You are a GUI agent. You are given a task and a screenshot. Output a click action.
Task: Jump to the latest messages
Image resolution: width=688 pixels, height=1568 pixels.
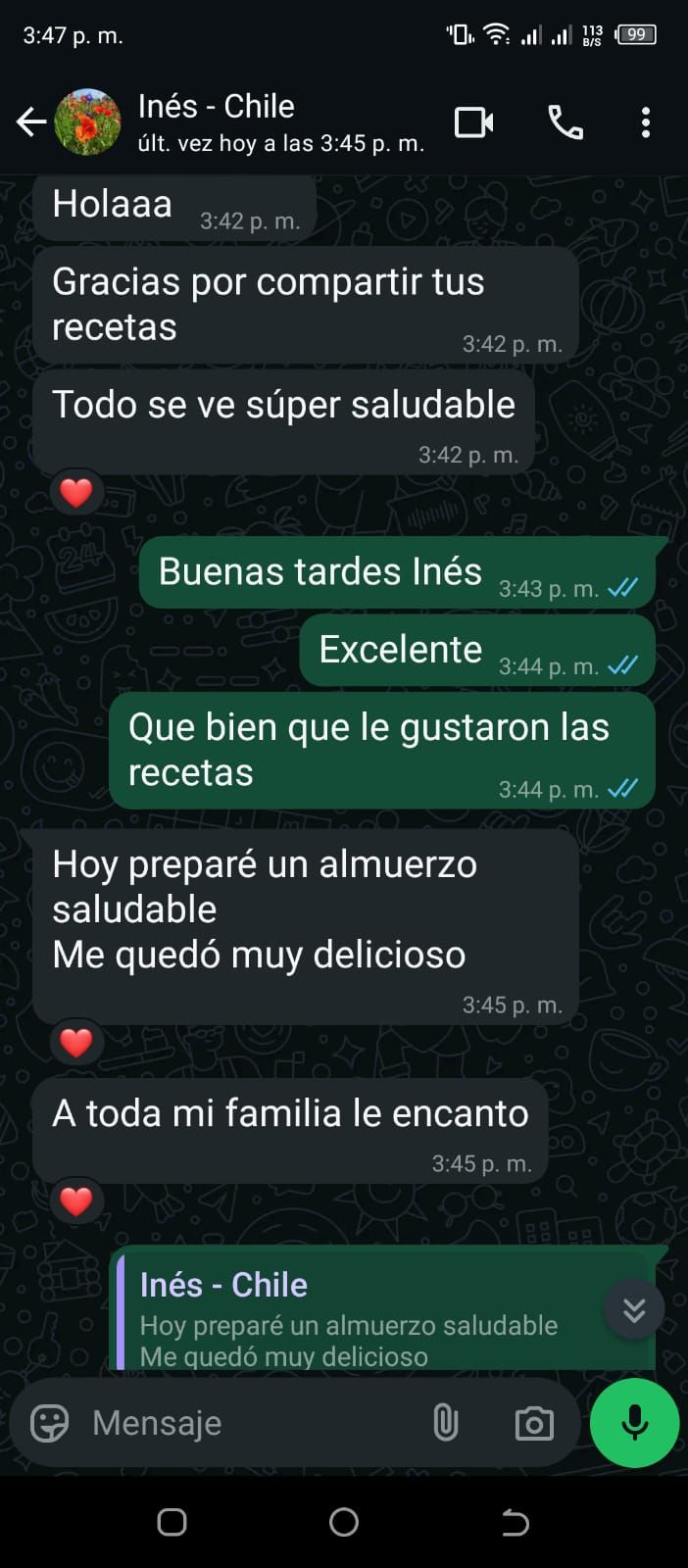(634, 1309)
